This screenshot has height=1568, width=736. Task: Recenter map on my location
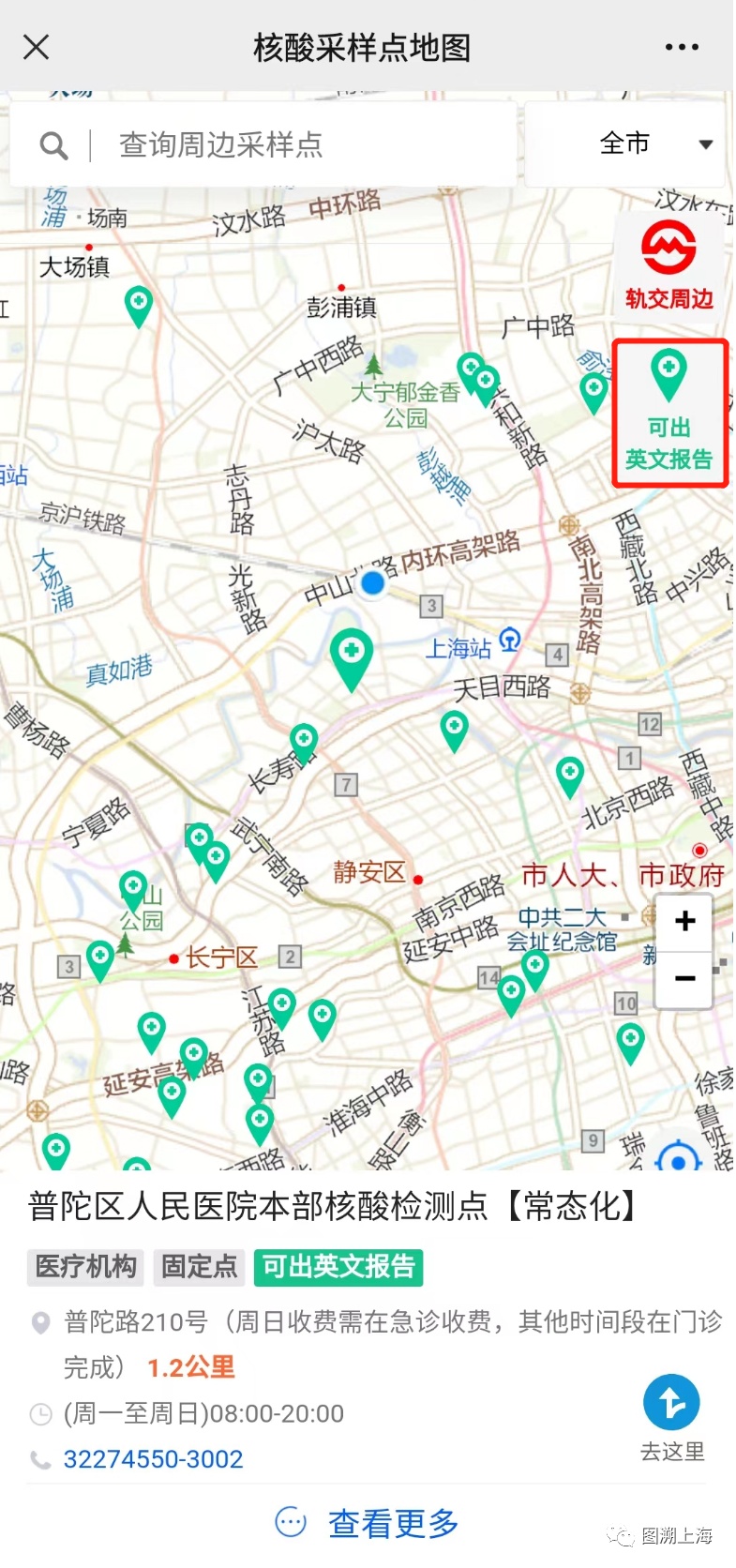pyautogui.click(x=679, y=1159)
